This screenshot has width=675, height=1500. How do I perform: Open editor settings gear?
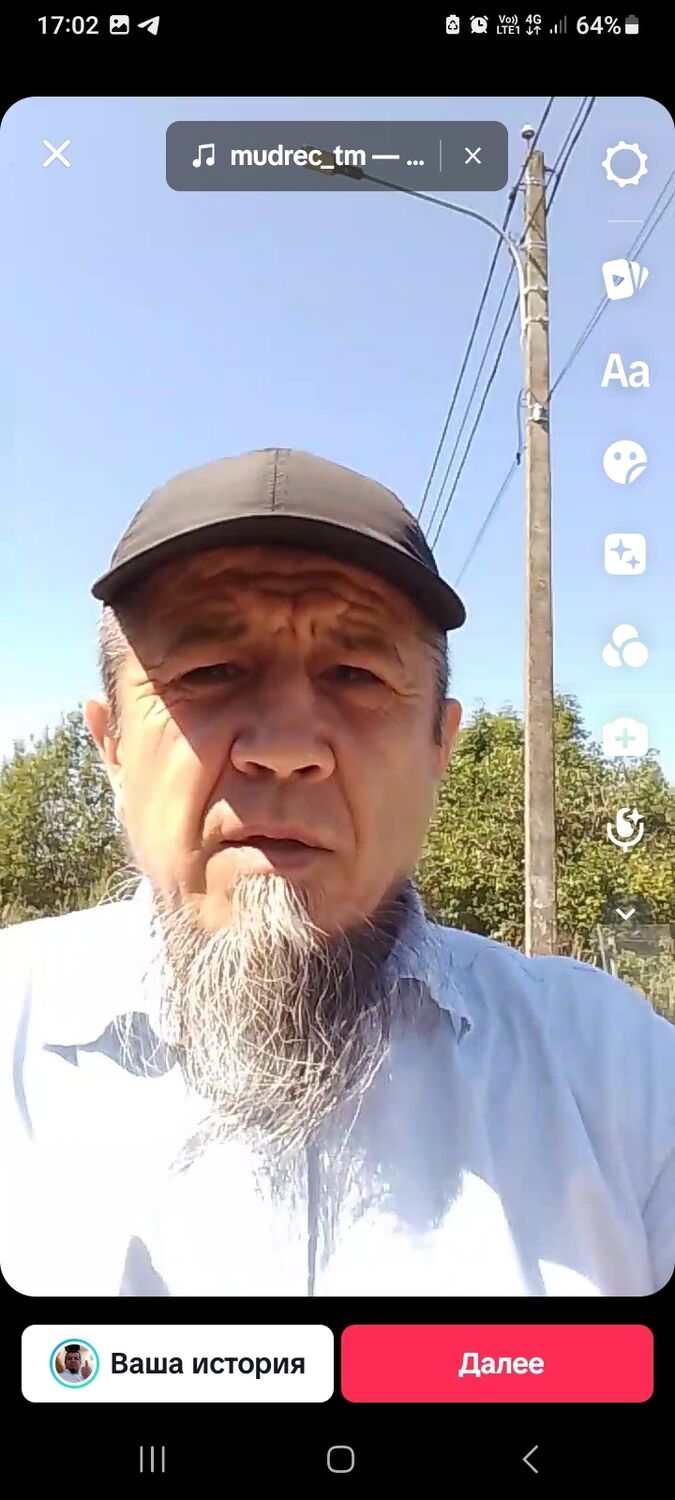pyautogui.click(x=625, y=164)
